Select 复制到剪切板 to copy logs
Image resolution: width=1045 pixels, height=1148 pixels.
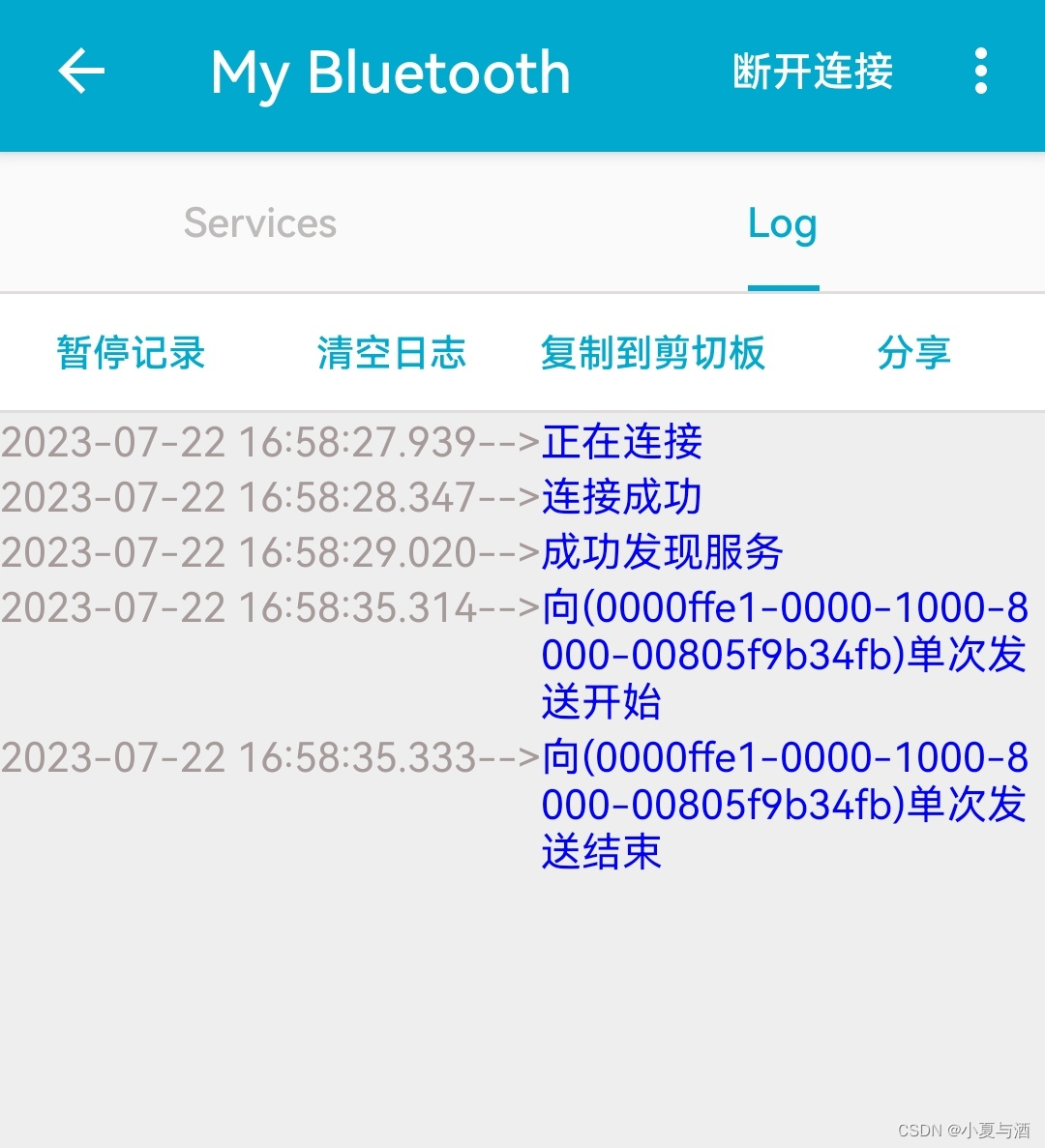point(654,353)
